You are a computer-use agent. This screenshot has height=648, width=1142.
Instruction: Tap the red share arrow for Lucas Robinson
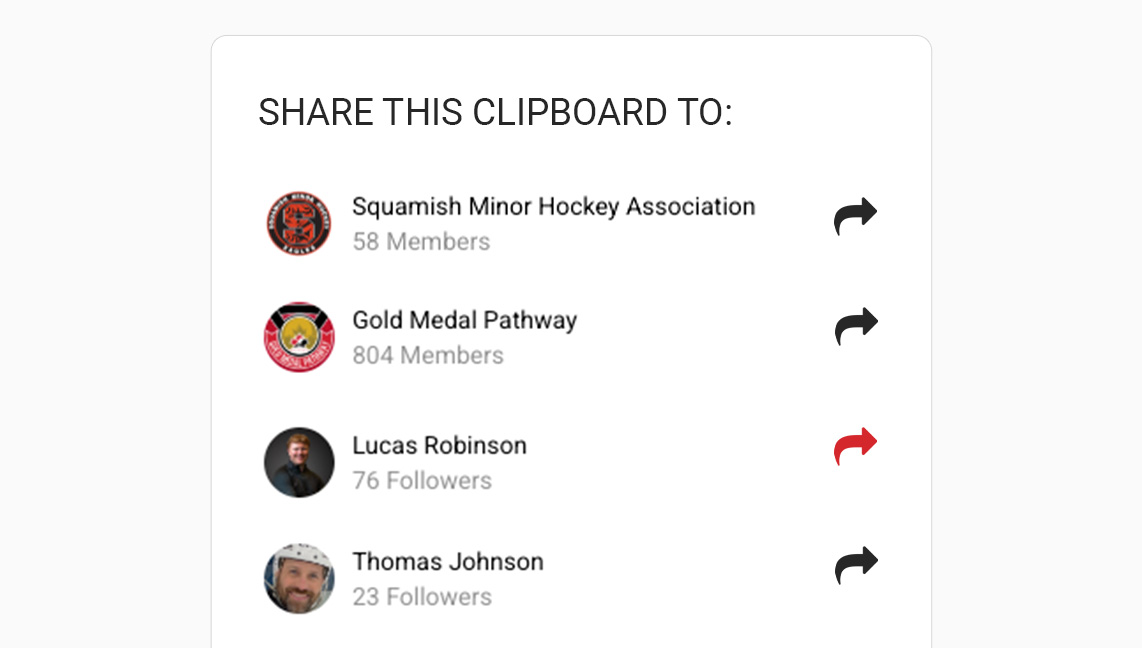855,446
